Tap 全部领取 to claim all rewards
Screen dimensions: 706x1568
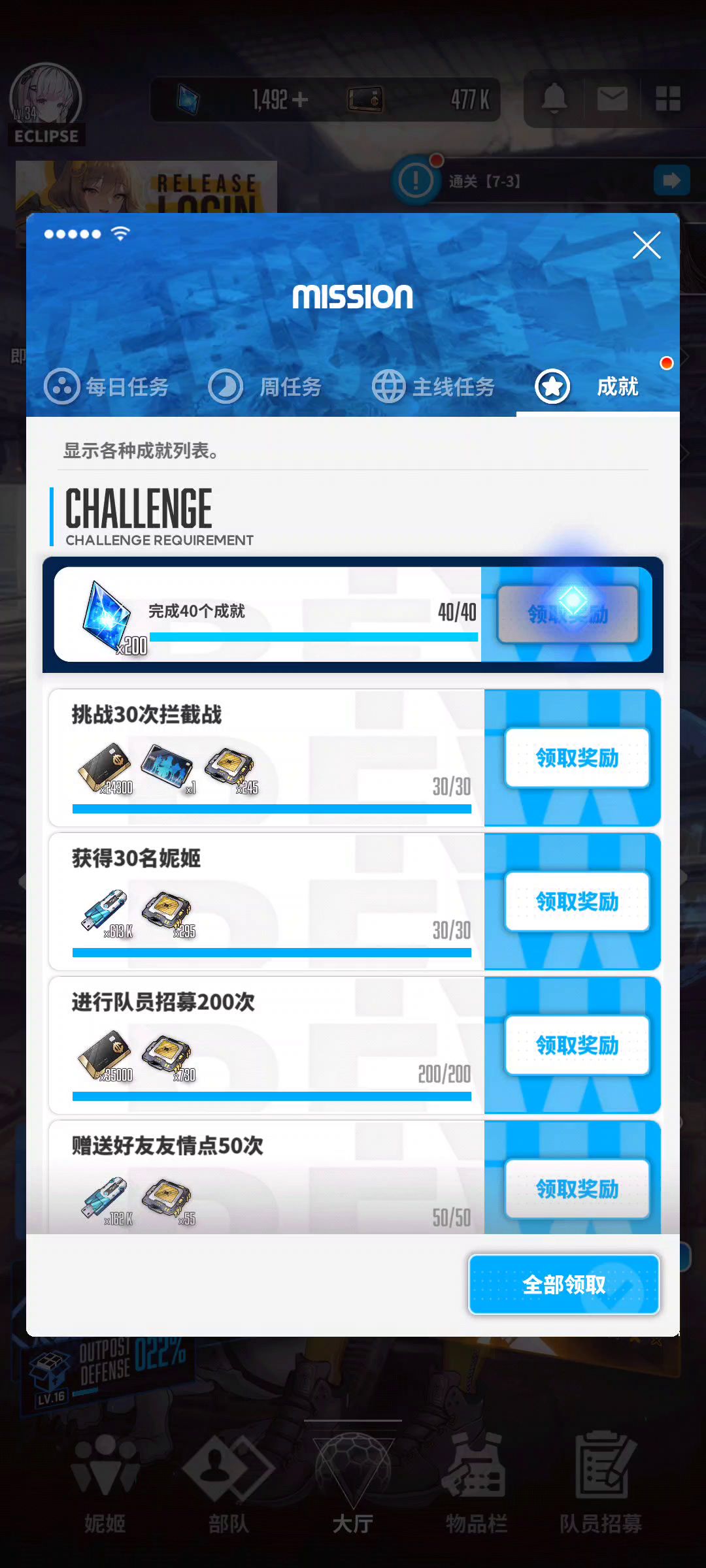[563, 1284]
